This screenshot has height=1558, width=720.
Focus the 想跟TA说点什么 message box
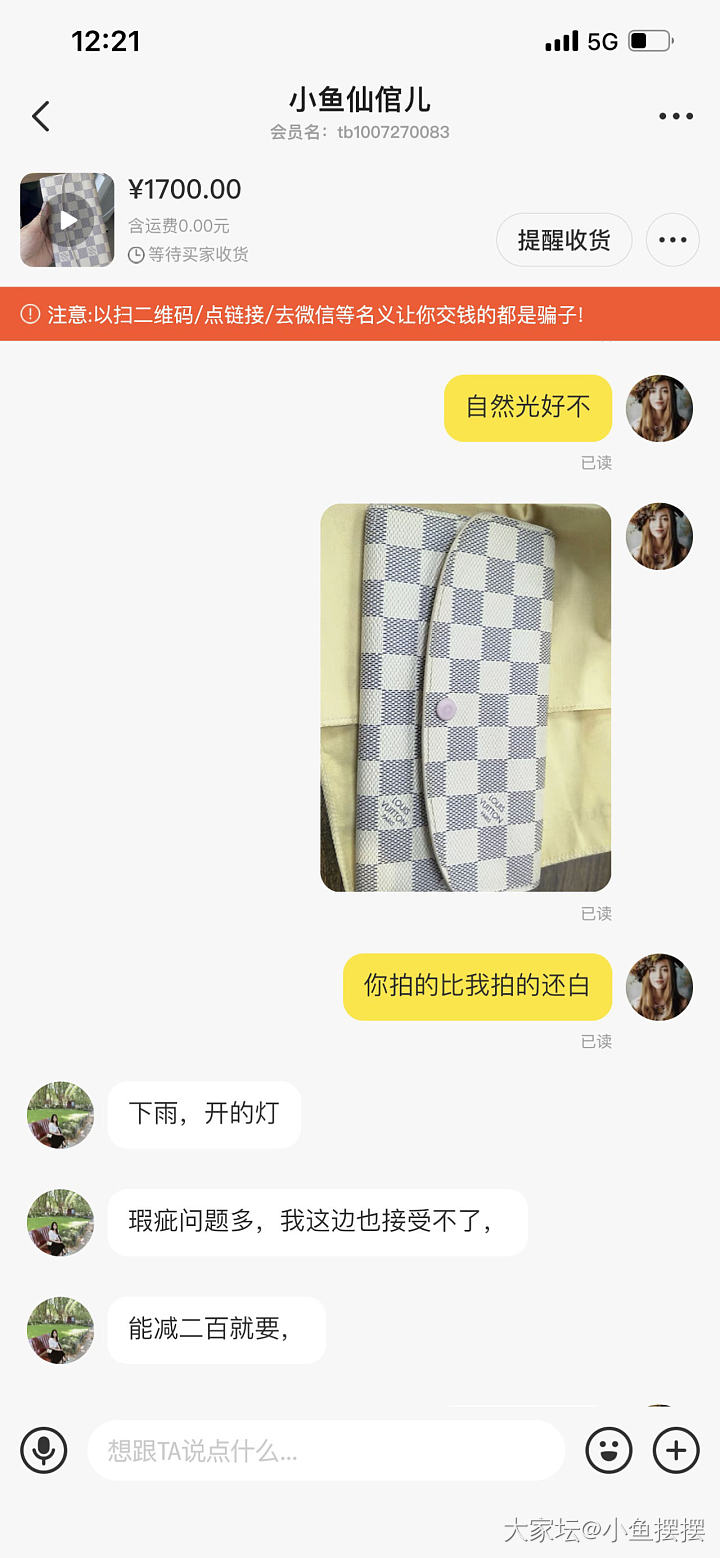click(325, 1450)
